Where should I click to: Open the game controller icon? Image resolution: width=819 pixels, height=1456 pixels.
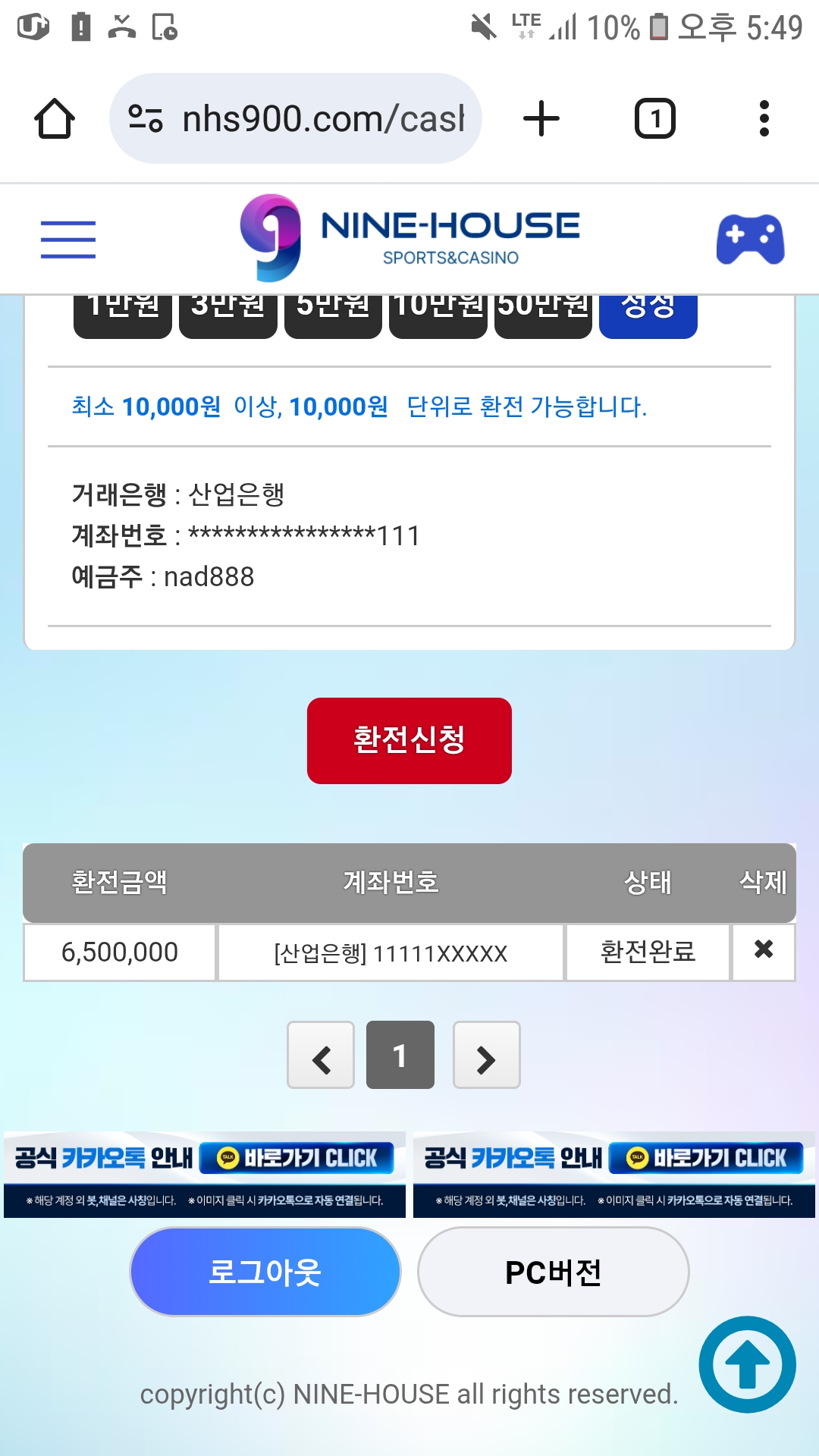coord(750,240)
